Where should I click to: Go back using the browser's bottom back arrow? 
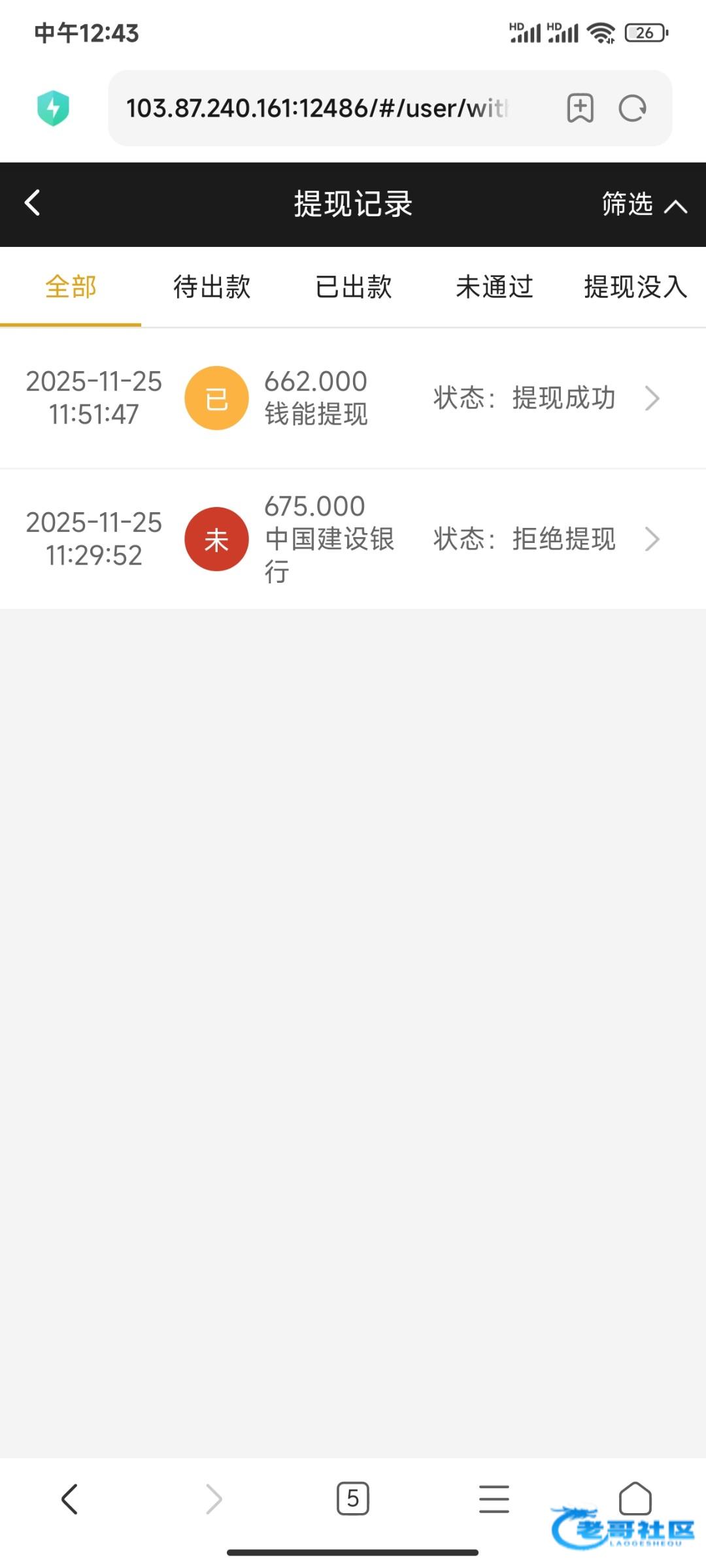tap(70, 1499)
